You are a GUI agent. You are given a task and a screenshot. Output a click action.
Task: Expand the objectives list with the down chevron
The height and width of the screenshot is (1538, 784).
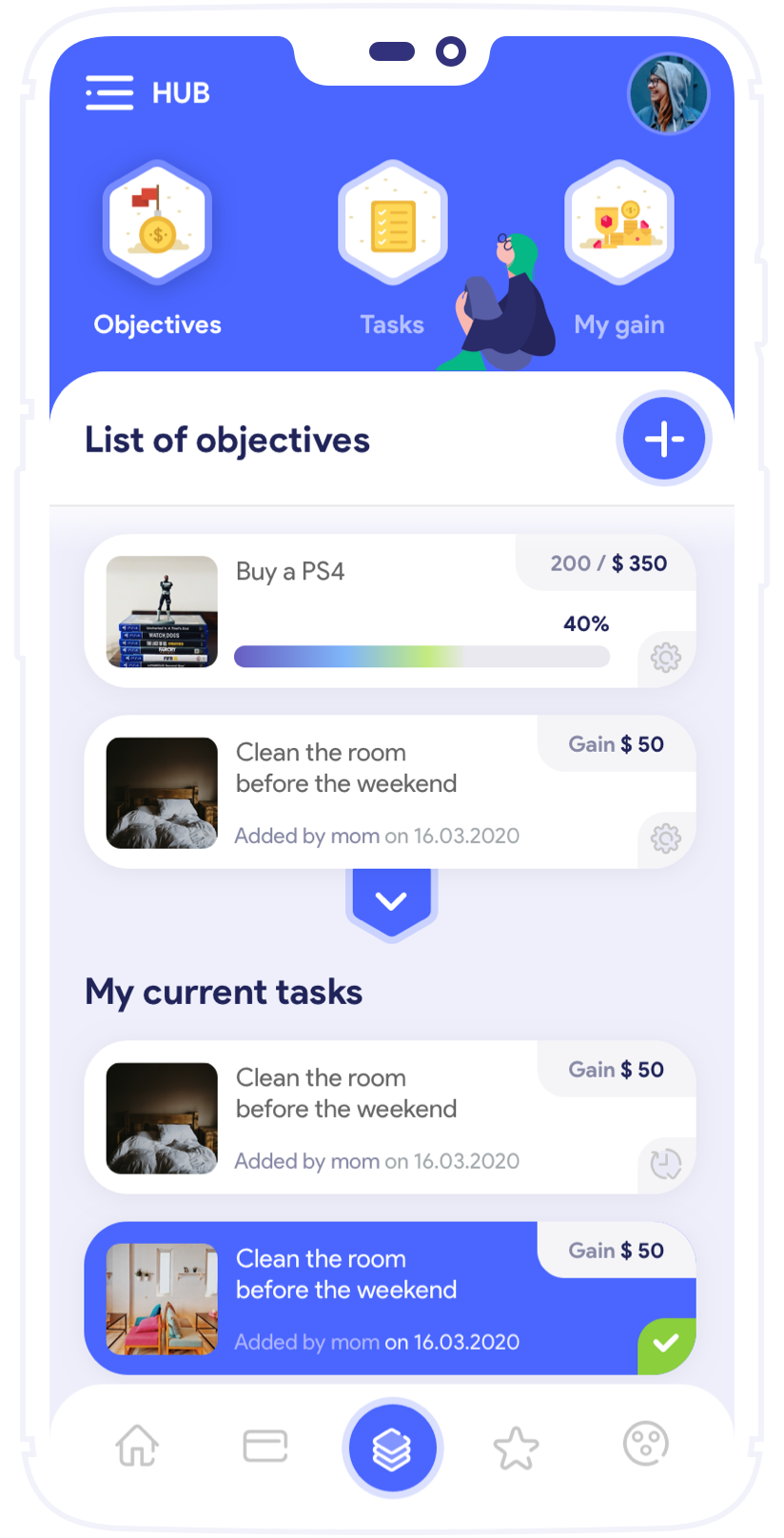click(x=391, y=900)
